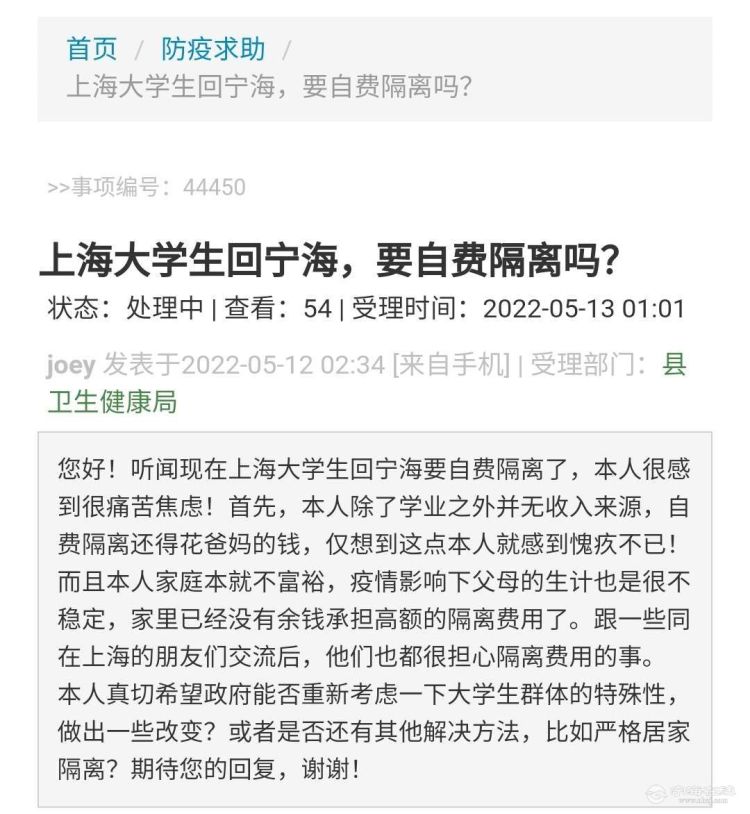The image size is (750, 814).
Task: Open the 县卫生健康局 department link
Action: 112,402
